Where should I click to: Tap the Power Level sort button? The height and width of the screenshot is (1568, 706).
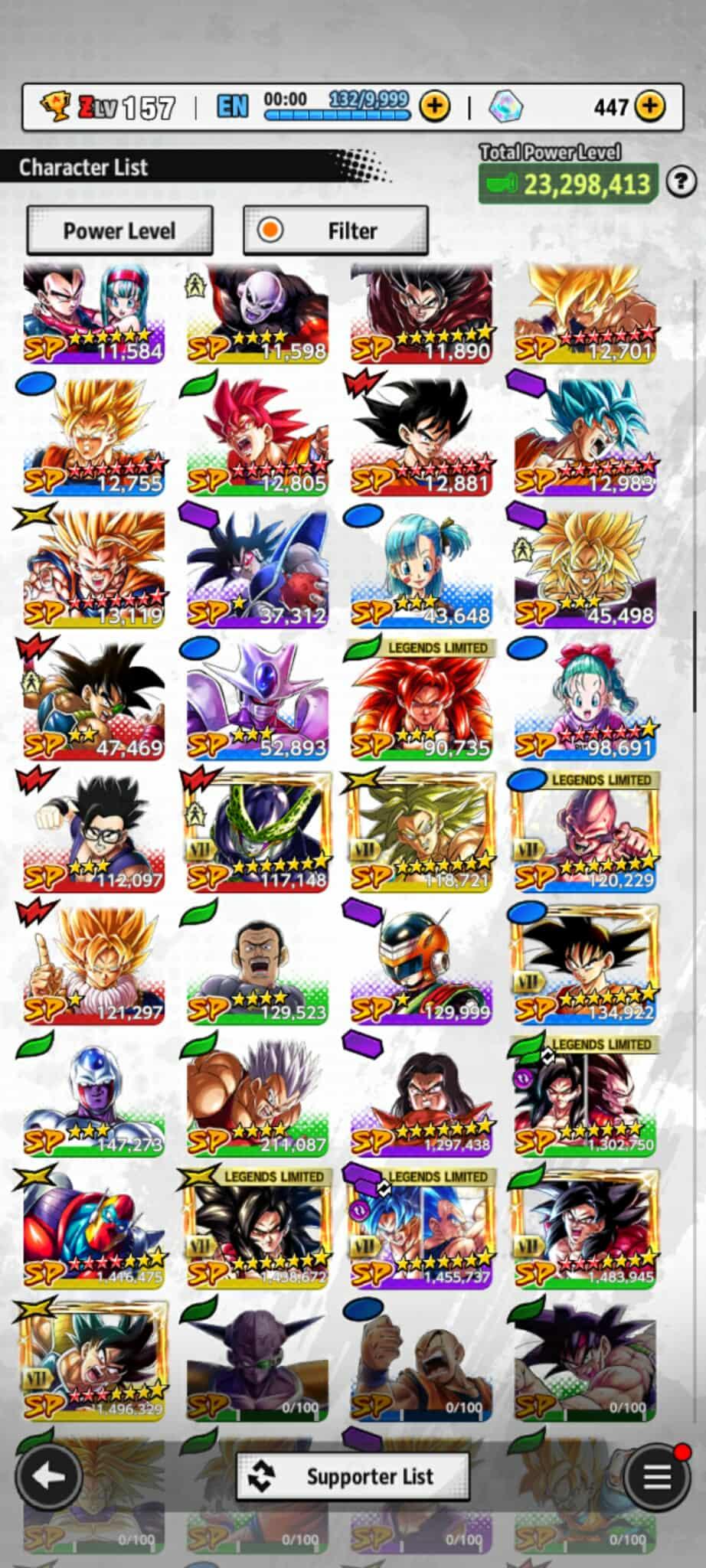click(119, 230)
